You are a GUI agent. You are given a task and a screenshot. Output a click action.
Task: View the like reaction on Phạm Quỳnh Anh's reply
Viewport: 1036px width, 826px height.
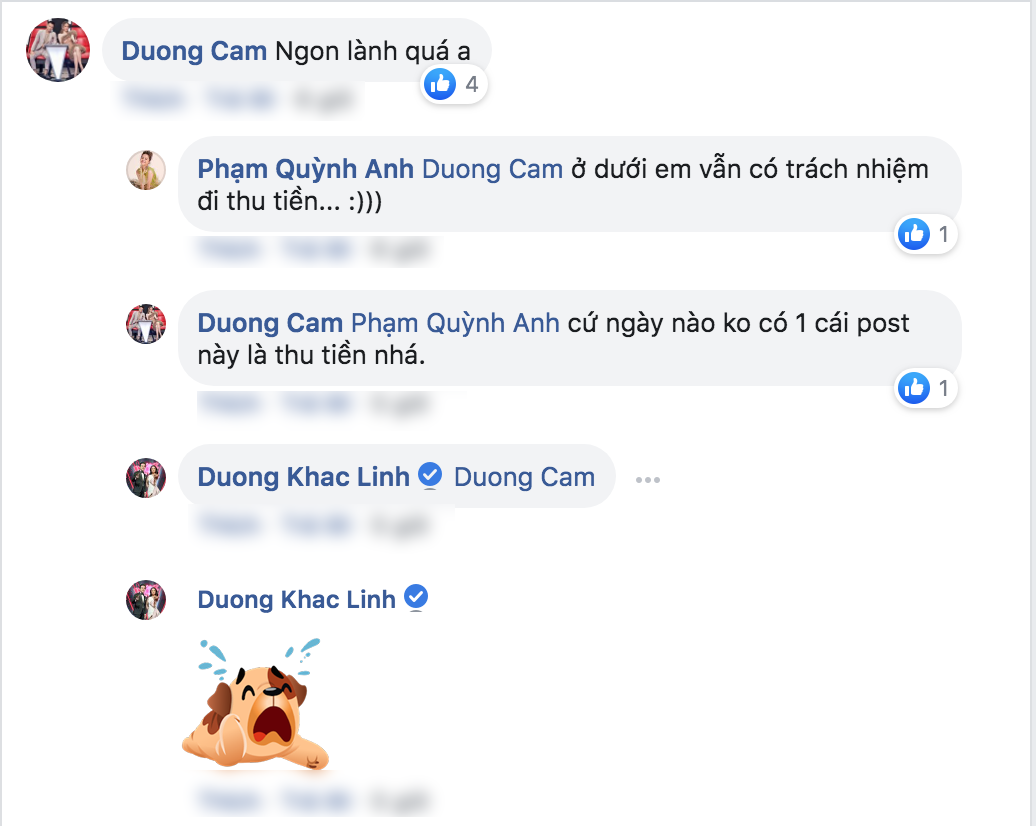[927, 235]
